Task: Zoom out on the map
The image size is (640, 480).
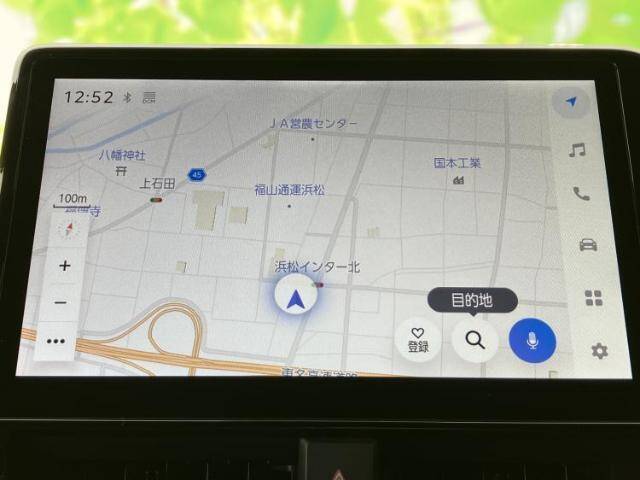Action: click(62, 302)
